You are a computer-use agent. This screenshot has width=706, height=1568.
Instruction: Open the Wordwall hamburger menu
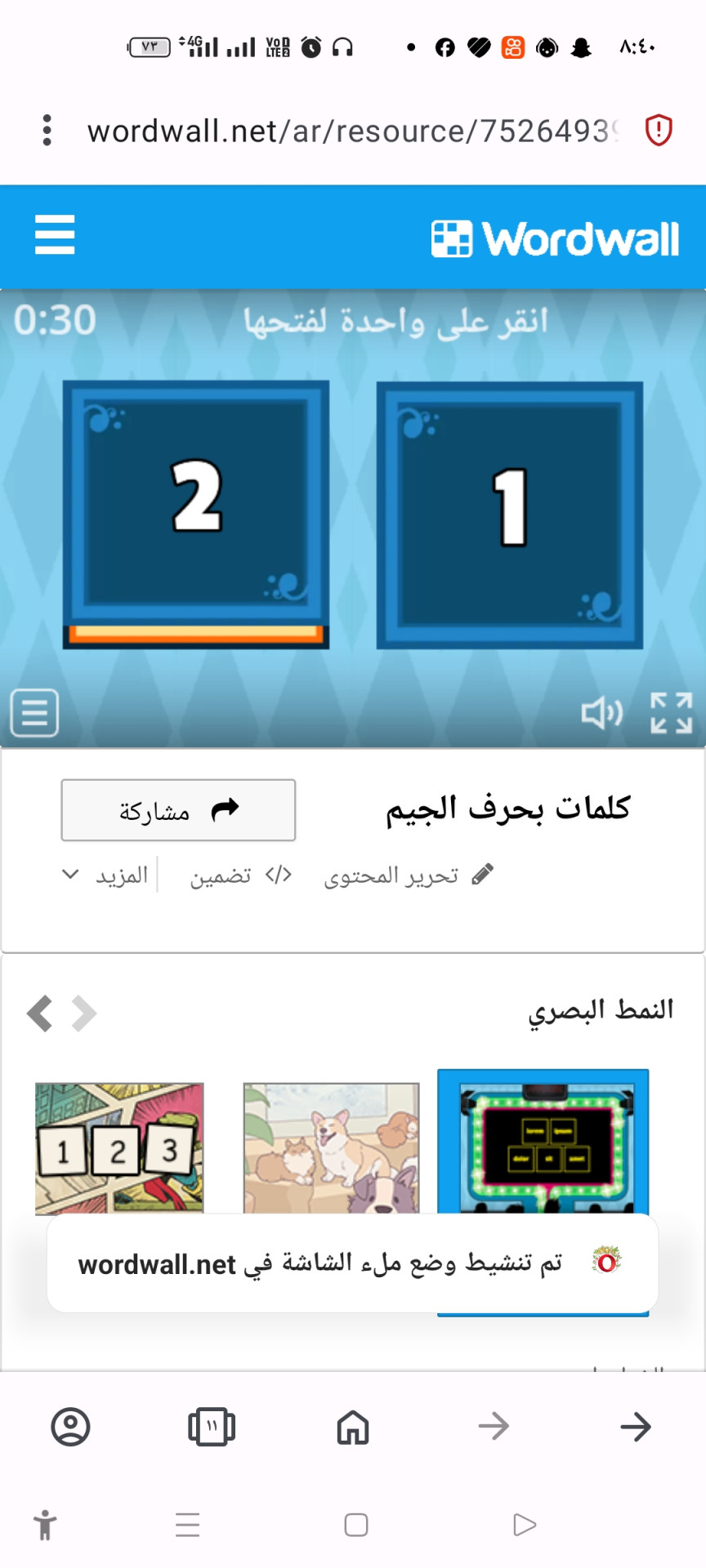[x=55, y=235]
